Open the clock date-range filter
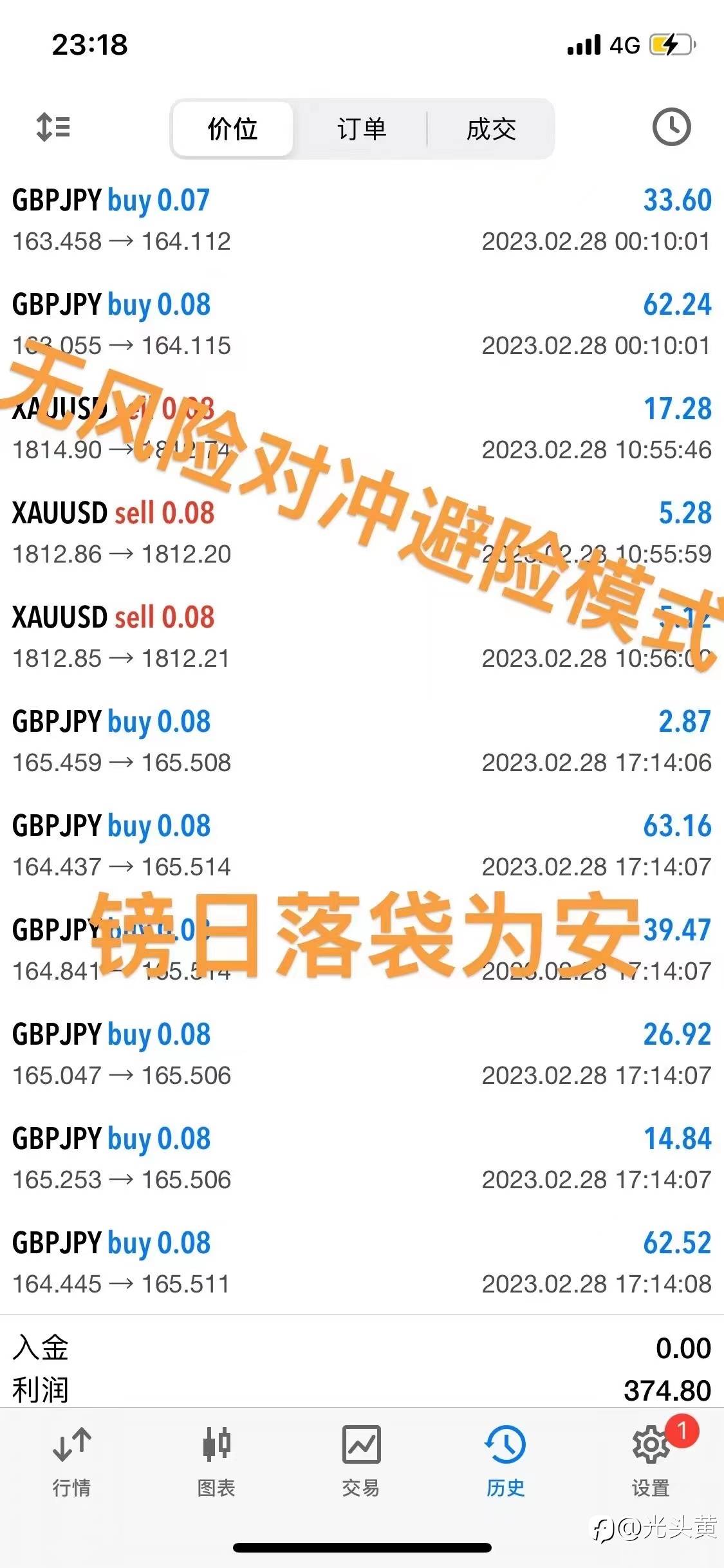 pos(671,127)
